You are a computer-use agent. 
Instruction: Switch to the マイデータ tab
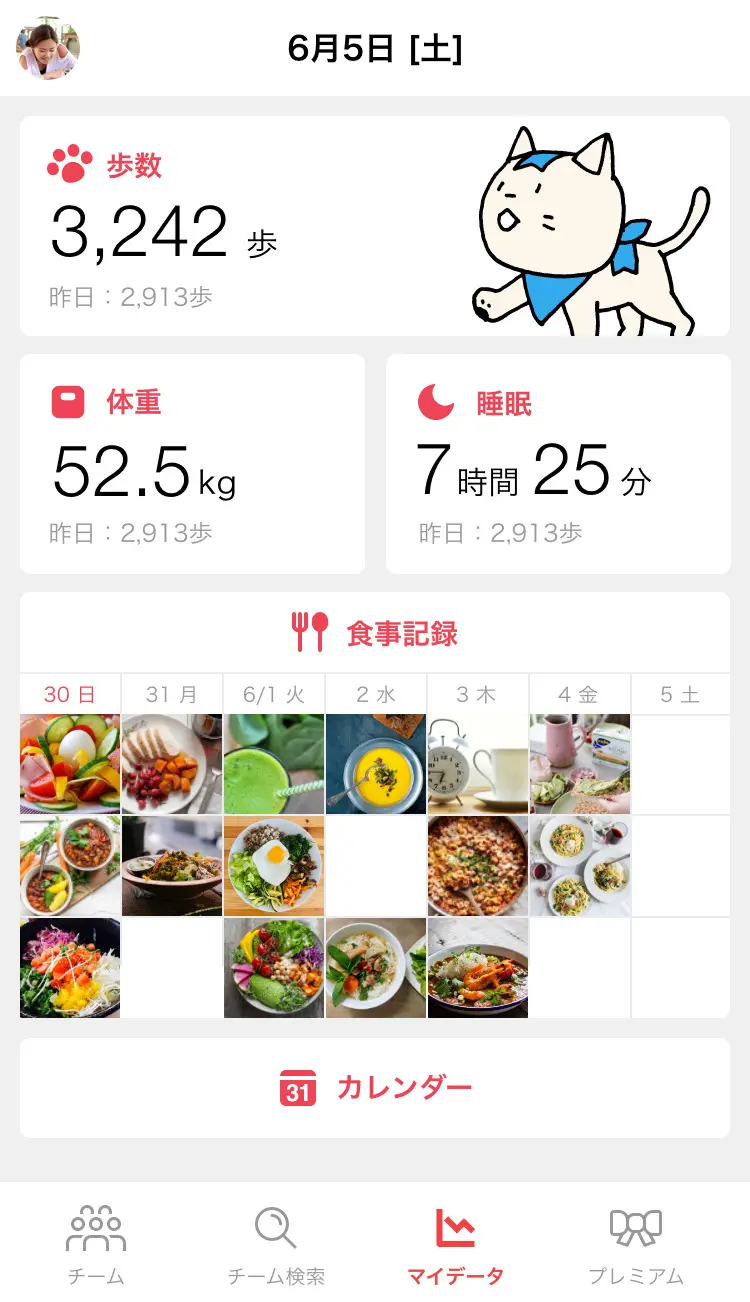click(x=455, y=1245)
